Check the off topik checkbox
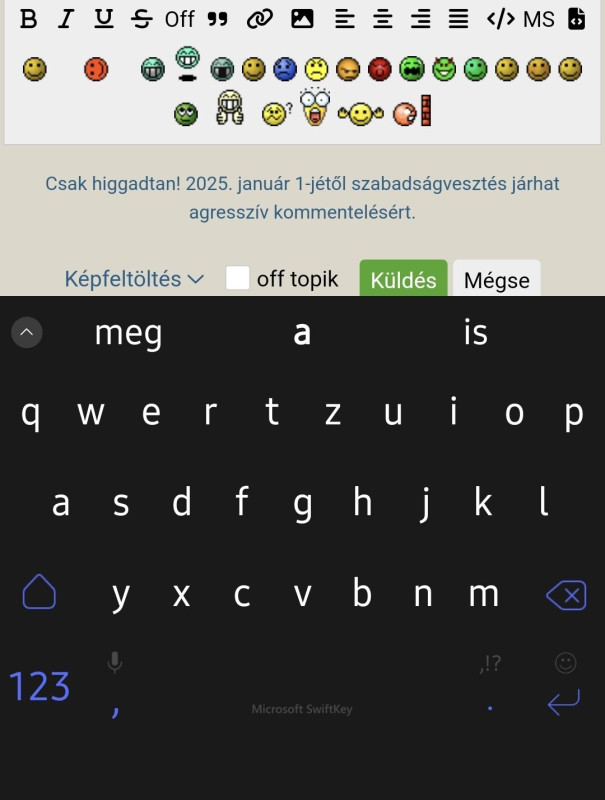 237,278
